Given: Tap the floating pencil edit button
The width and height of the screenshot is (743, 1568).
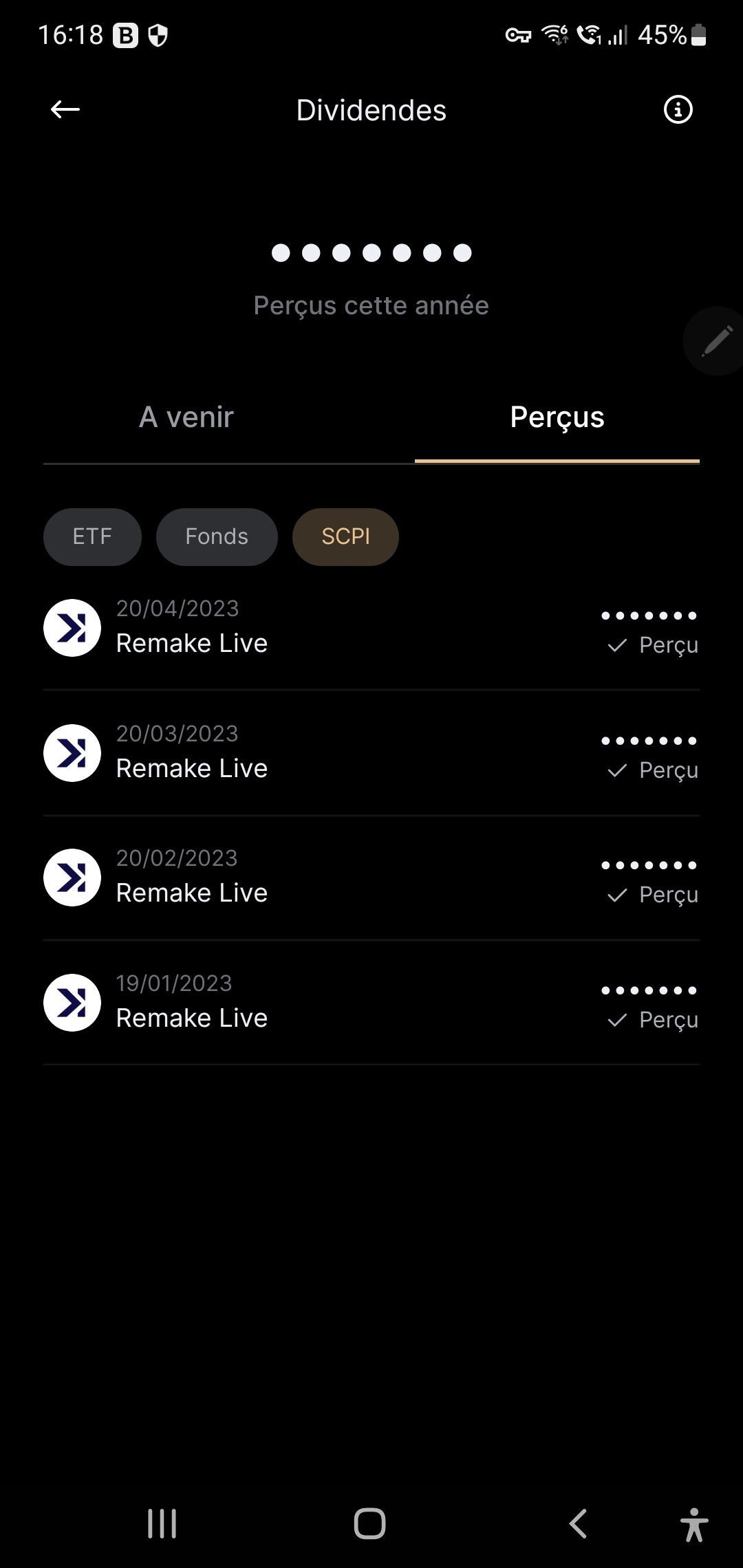Looking at the screenshot, I should (715, 341).
